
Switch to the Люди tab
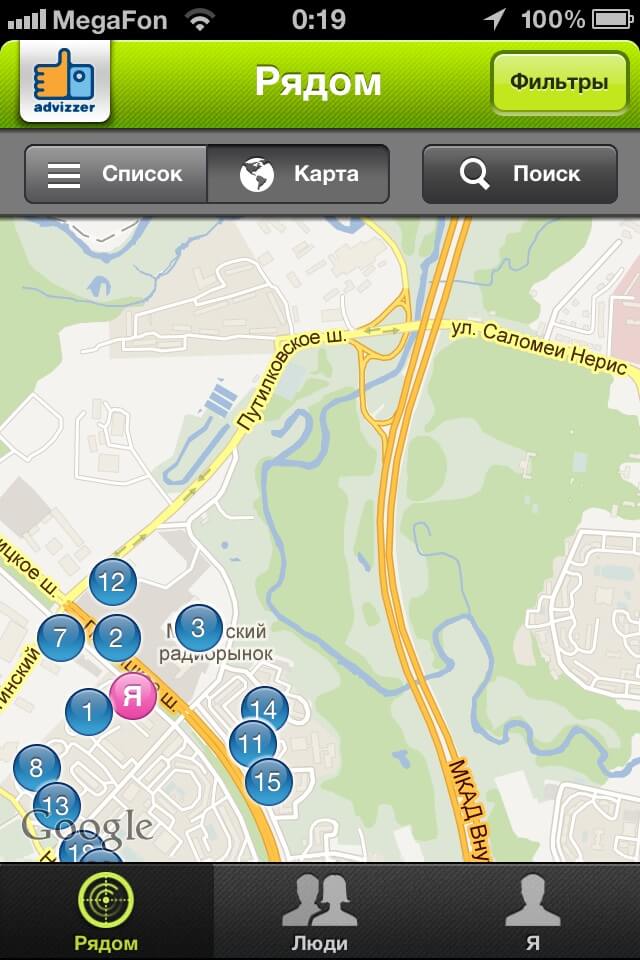[x=319, y=912]
